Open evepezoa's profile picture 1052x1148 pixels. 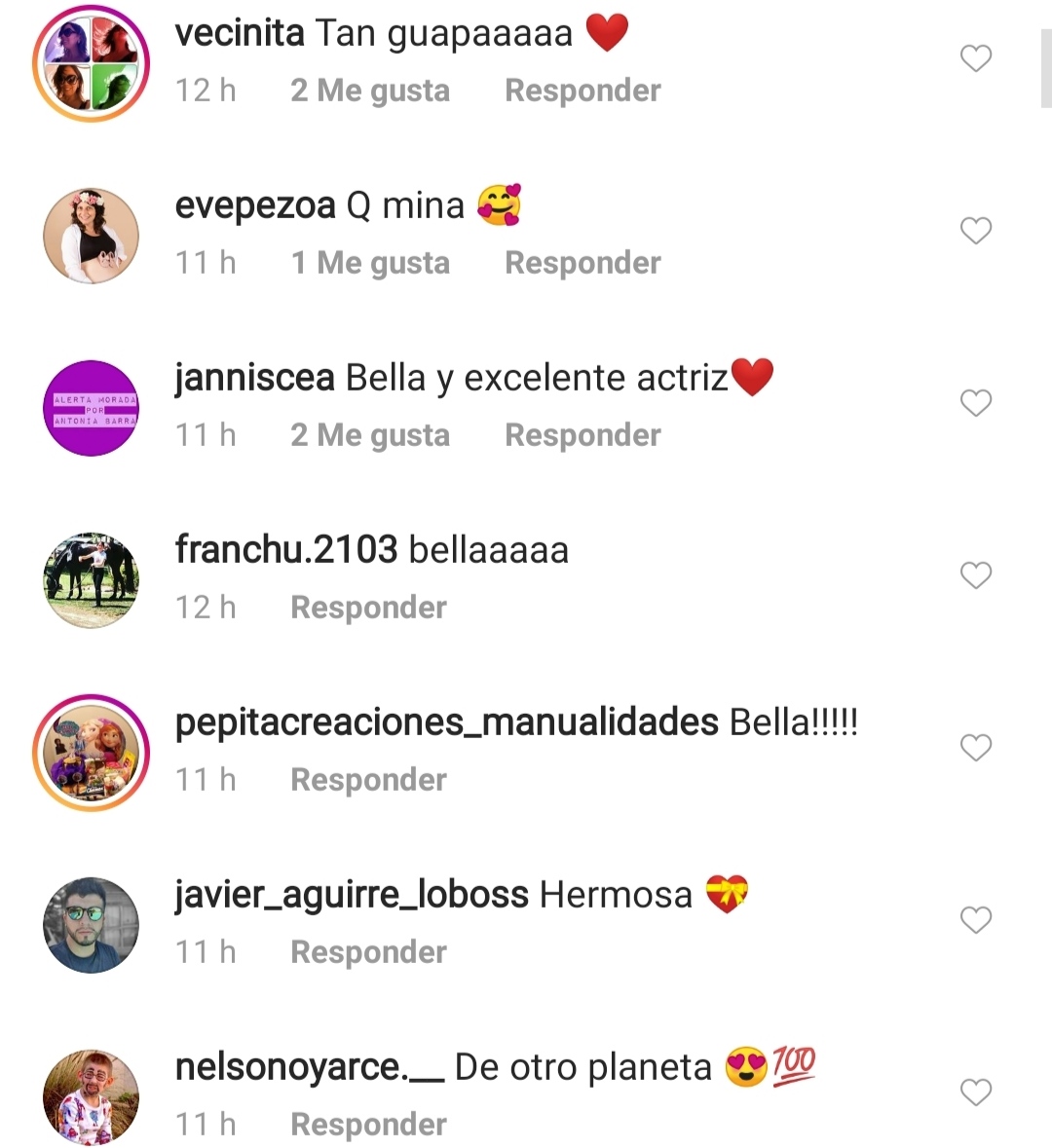point(92,236)
